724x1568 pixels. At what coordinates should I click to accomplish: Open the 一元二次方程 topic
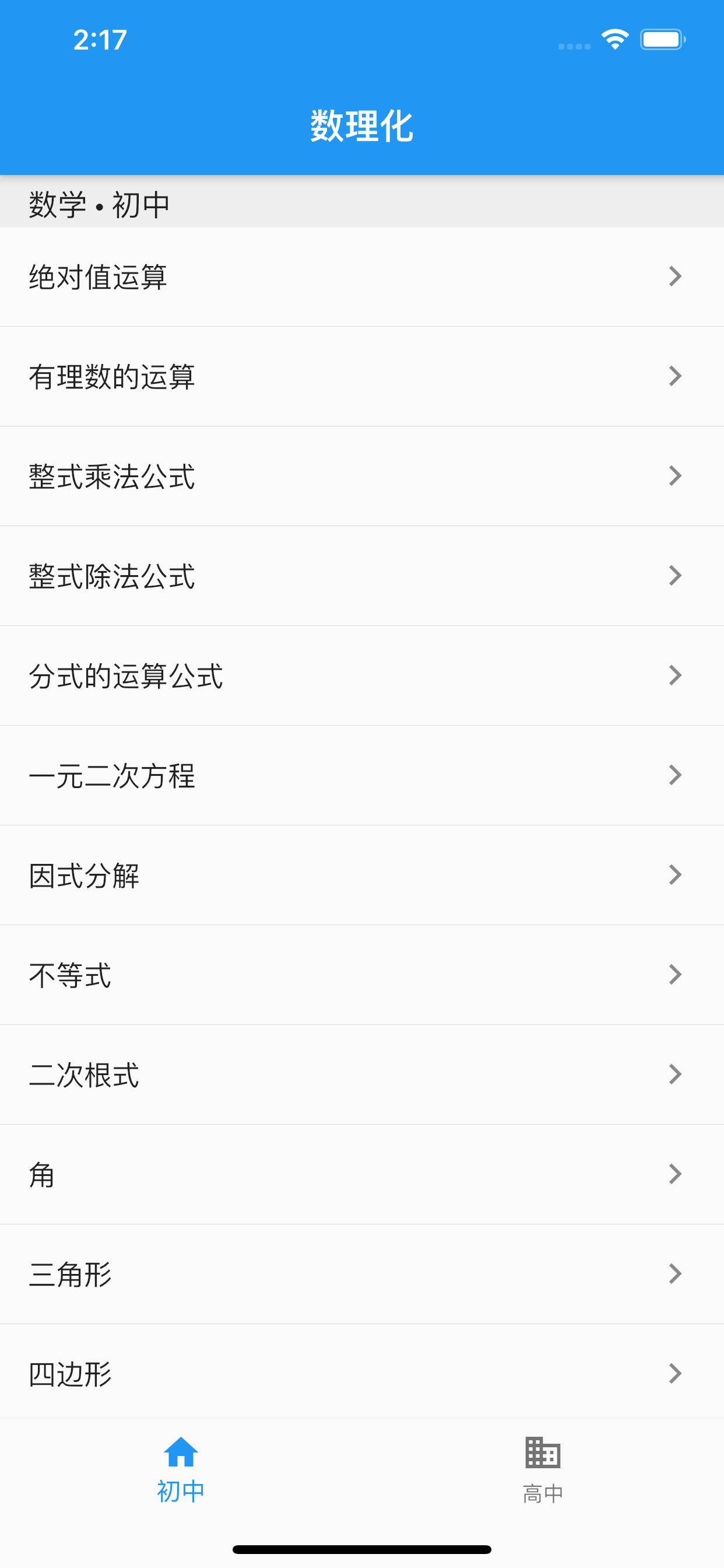(x=362, y=775)
